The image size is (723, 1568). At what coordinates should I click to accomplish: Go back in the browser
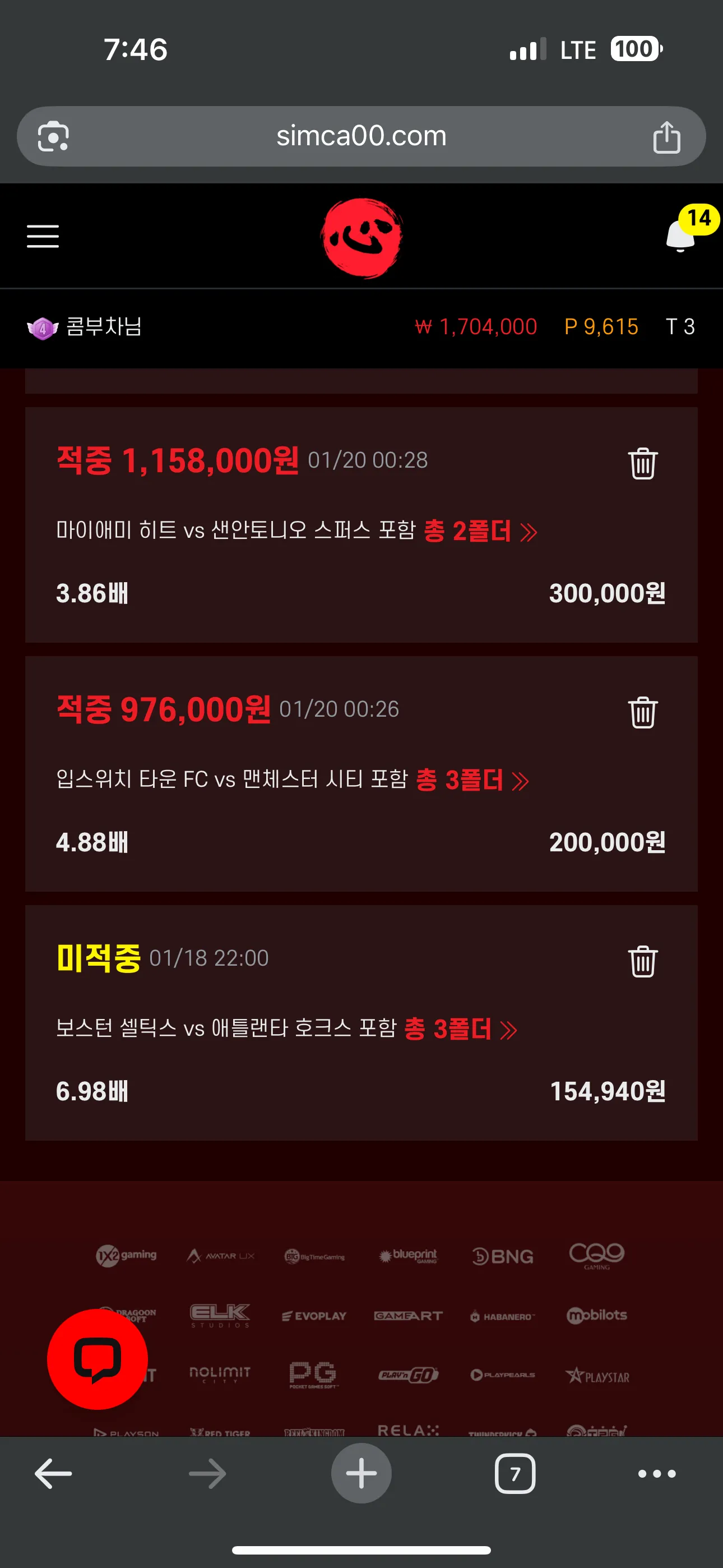tap(54, 1474)
